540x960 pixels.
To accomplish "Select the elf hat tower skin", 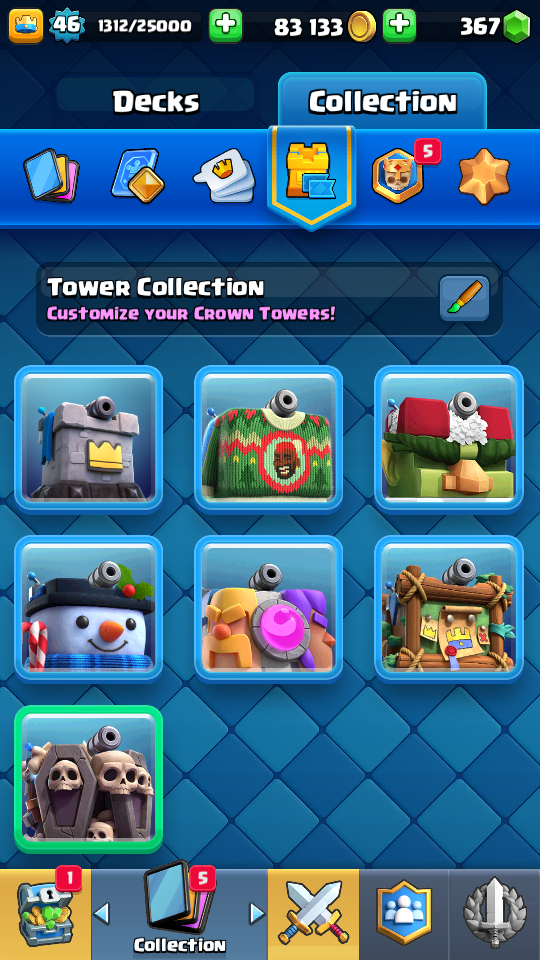I will click(x=449, y=438).
